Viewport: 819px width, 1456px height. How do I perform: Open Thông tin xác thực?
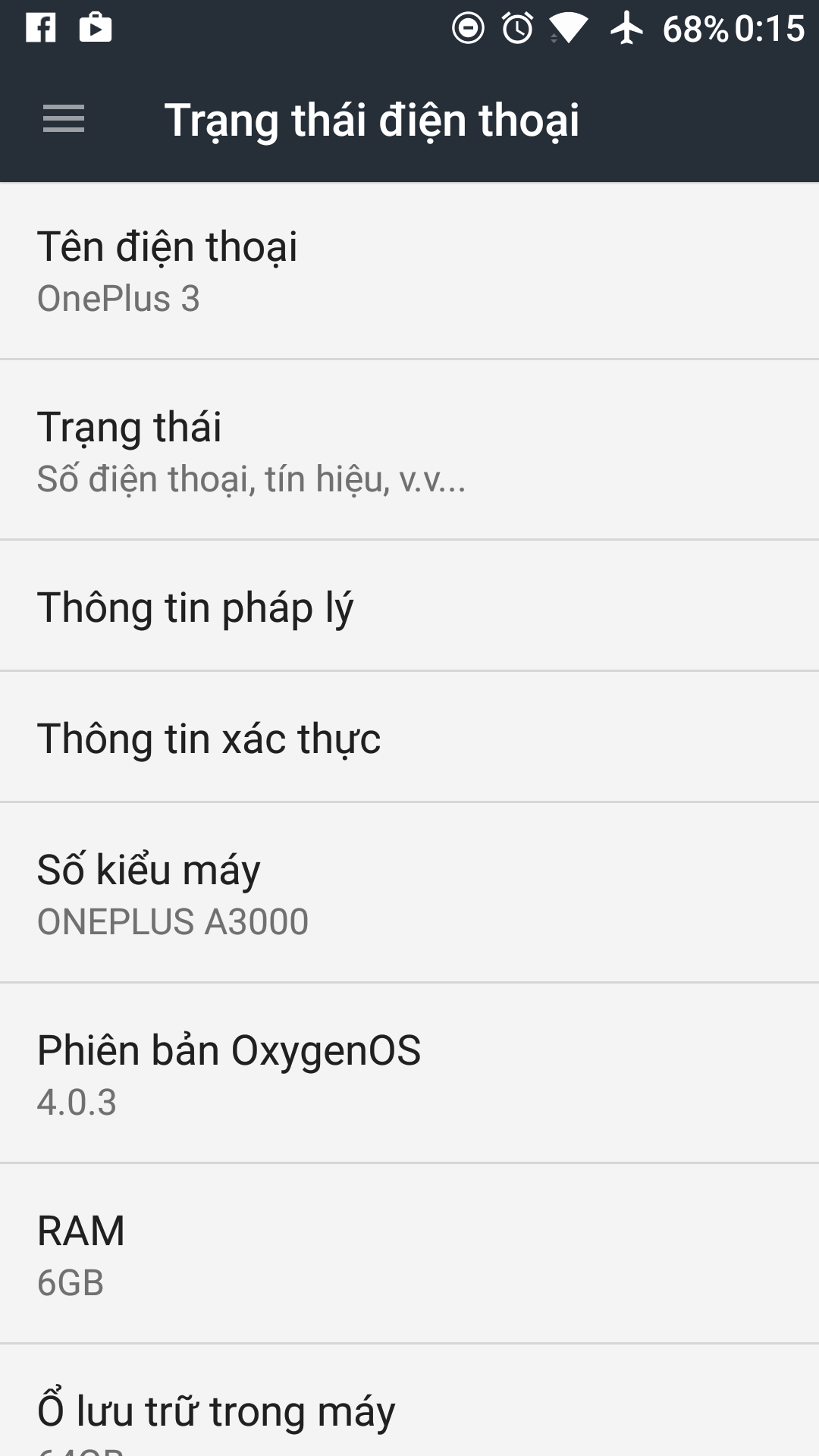tap(409, 738)
